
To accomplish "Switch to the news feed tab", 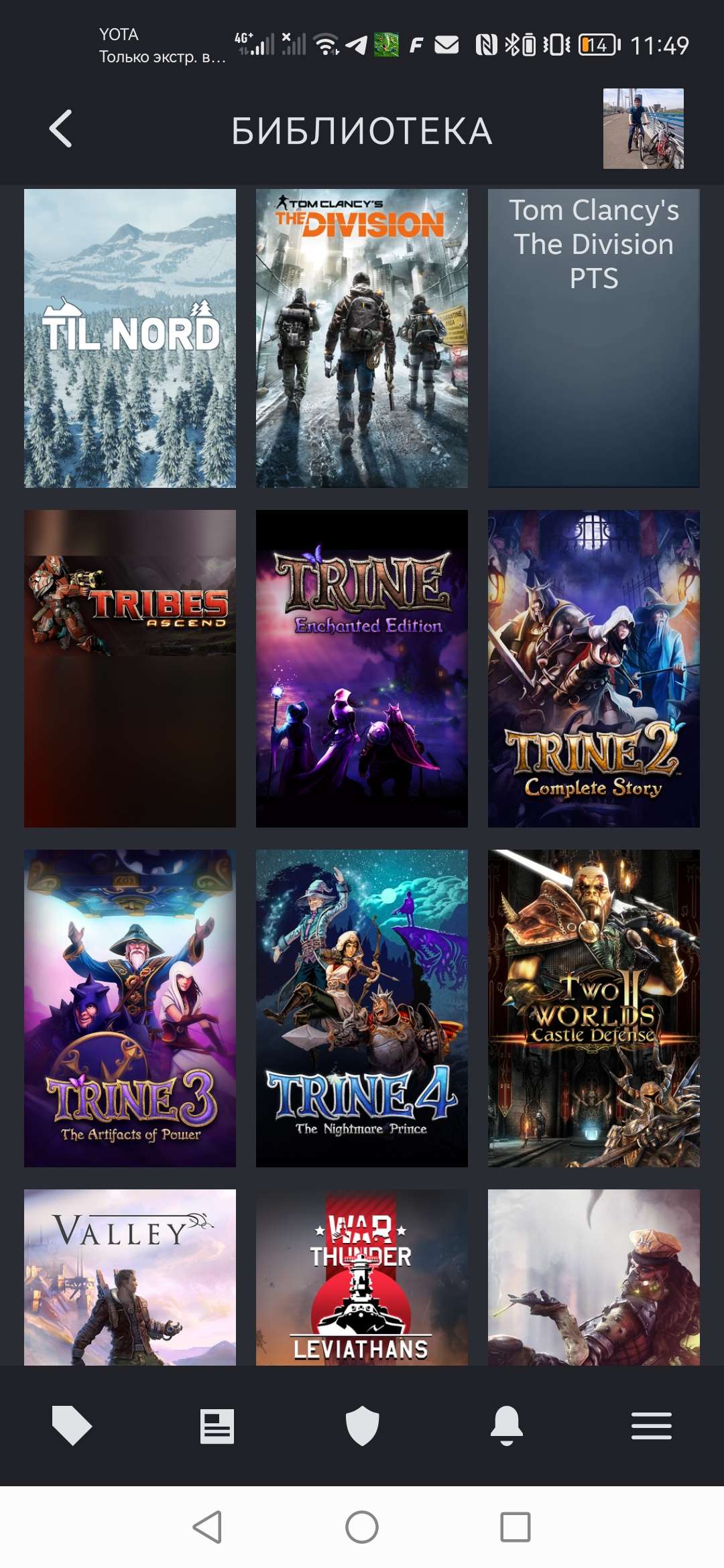I will pyautogui.click(x=217, y=1425).
